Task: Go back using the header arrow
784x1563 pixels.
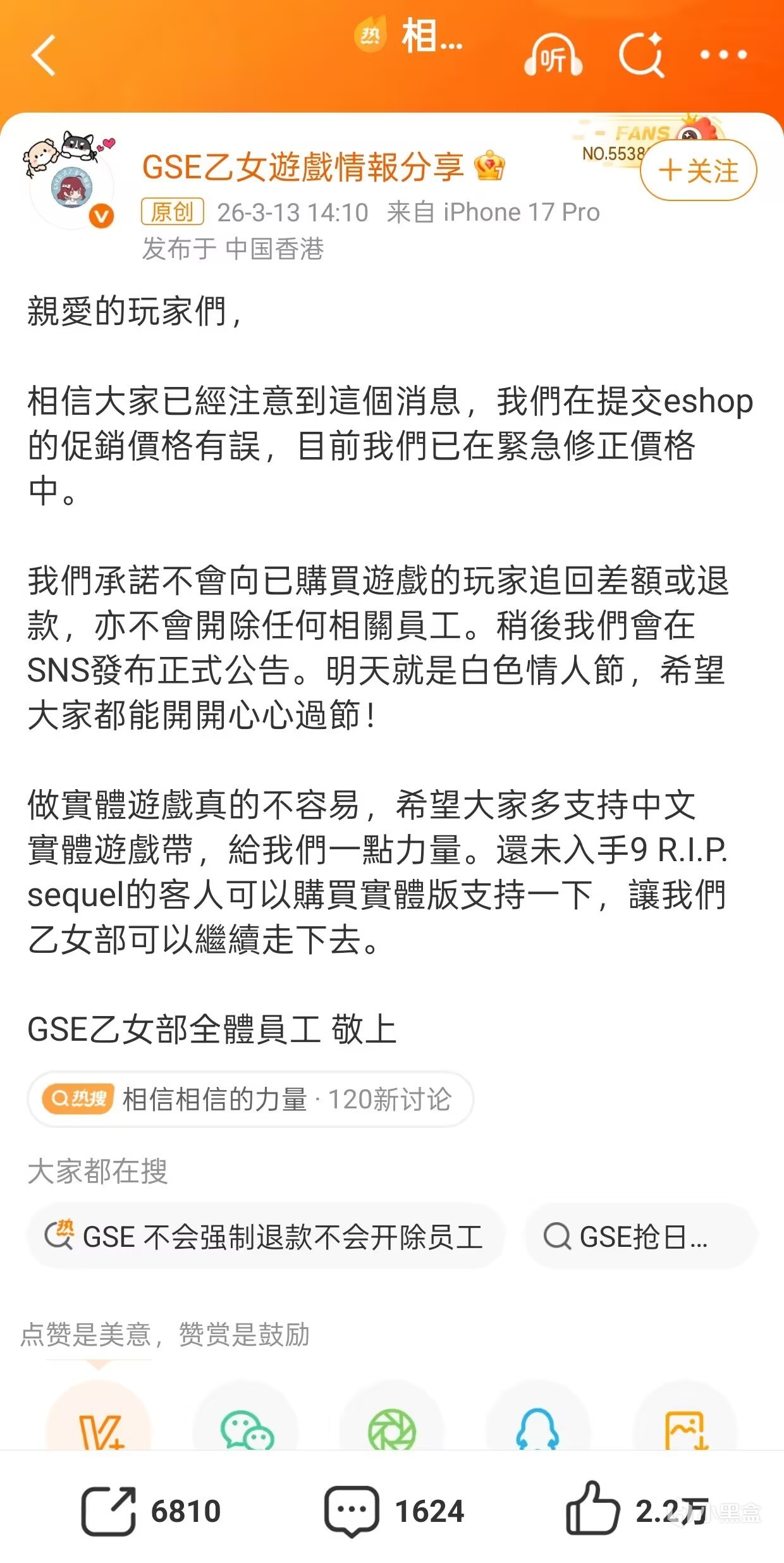Action: [44, 56]
